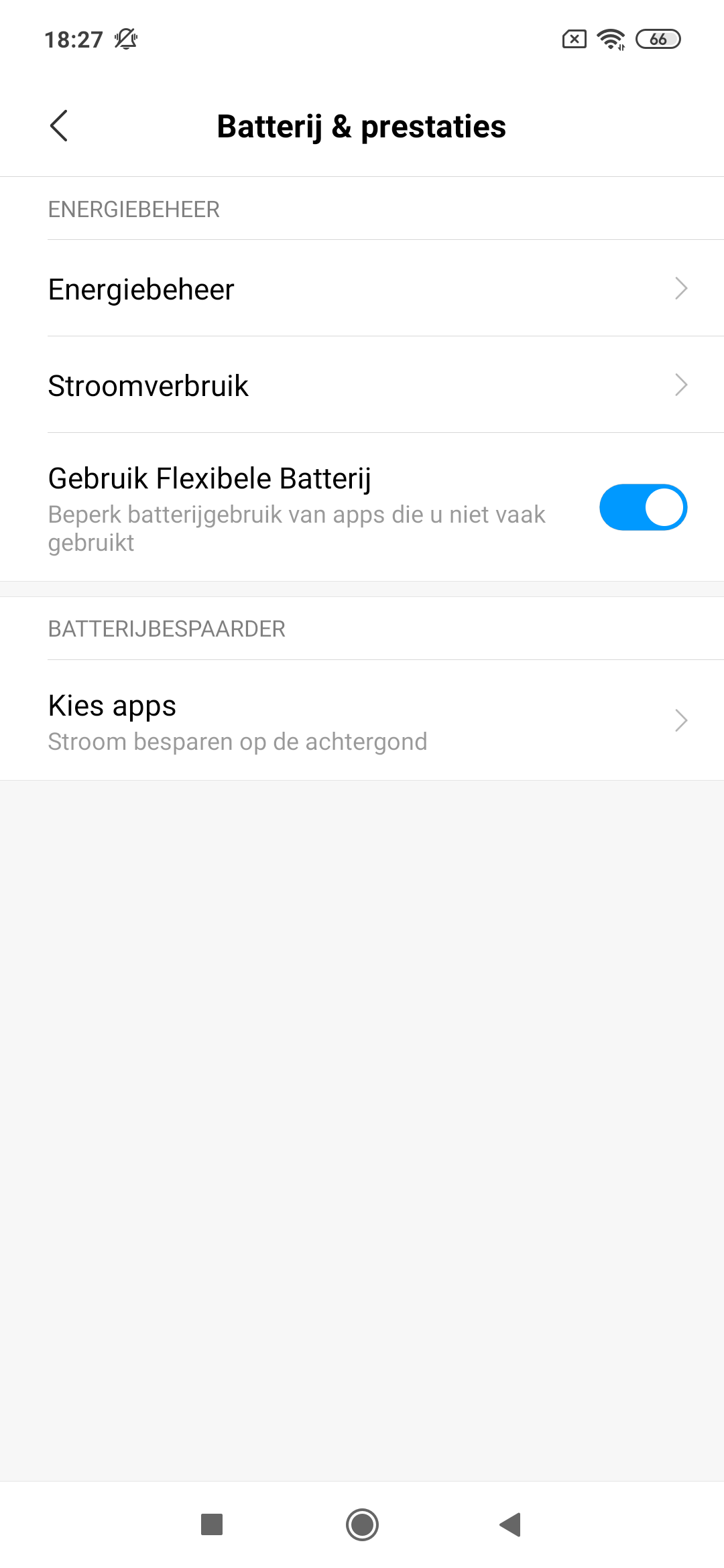Open the Stroomverbruik row
The width and height of the screenshot is (724, 1568).
(x=362, y=385)
